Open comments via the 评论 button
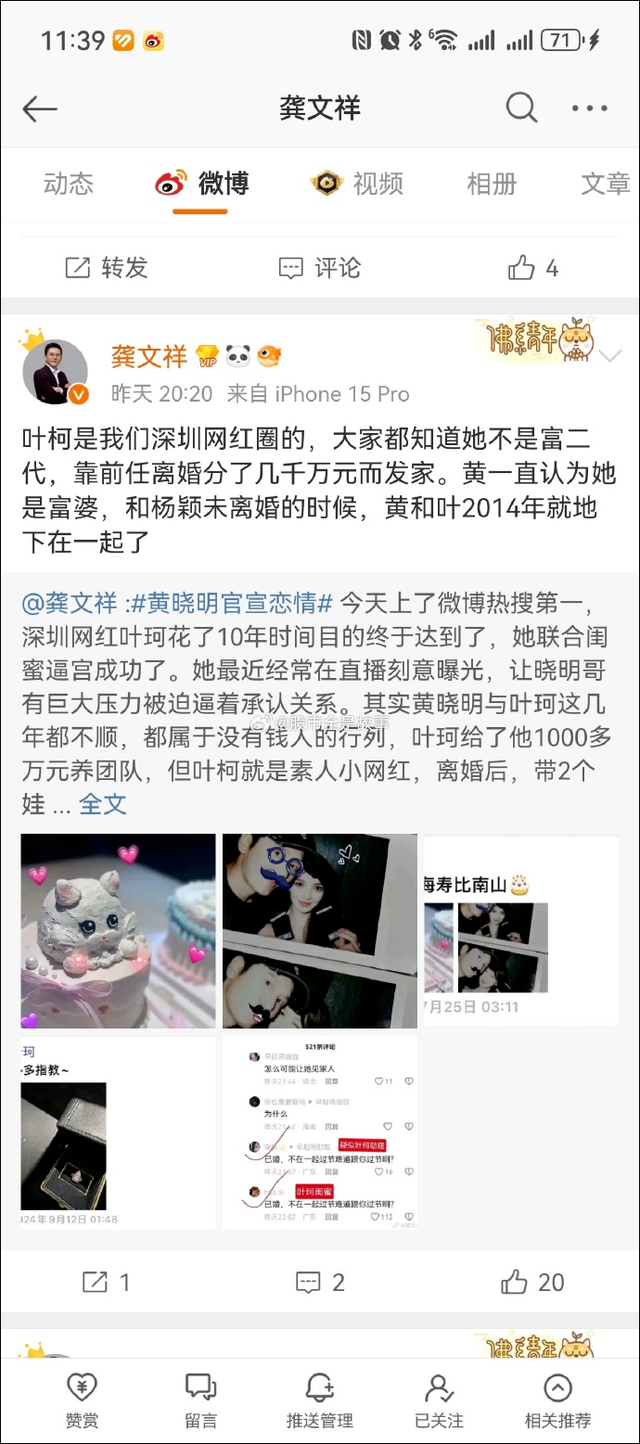The width and height of the screenshot is (640, 1444). pyautogui.click(x=319, y=268)
